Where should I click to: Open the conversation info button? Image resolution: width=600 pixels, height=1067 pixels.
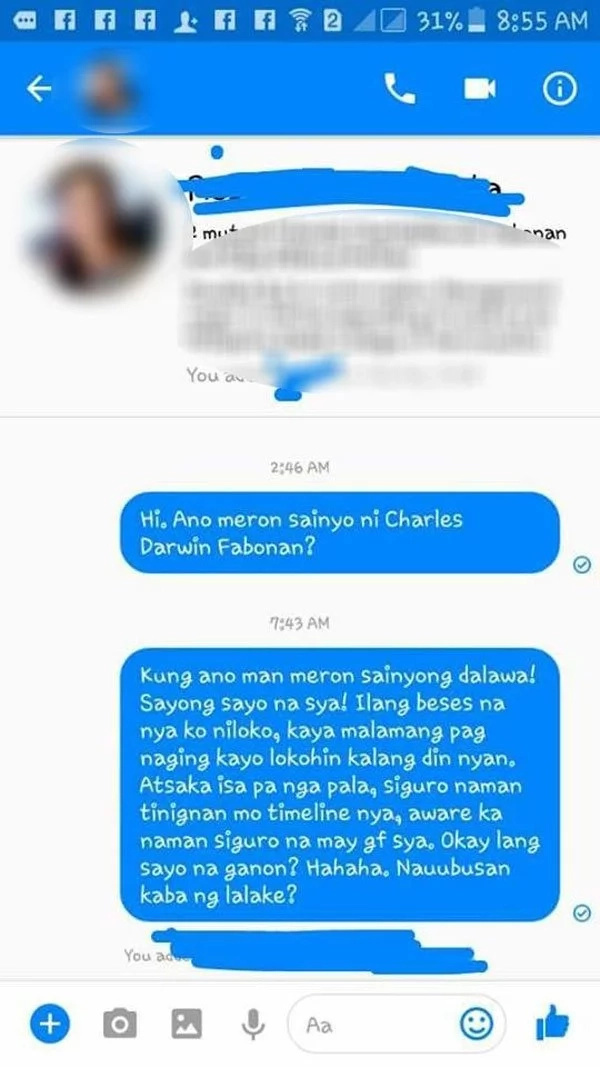coord(559,90)
